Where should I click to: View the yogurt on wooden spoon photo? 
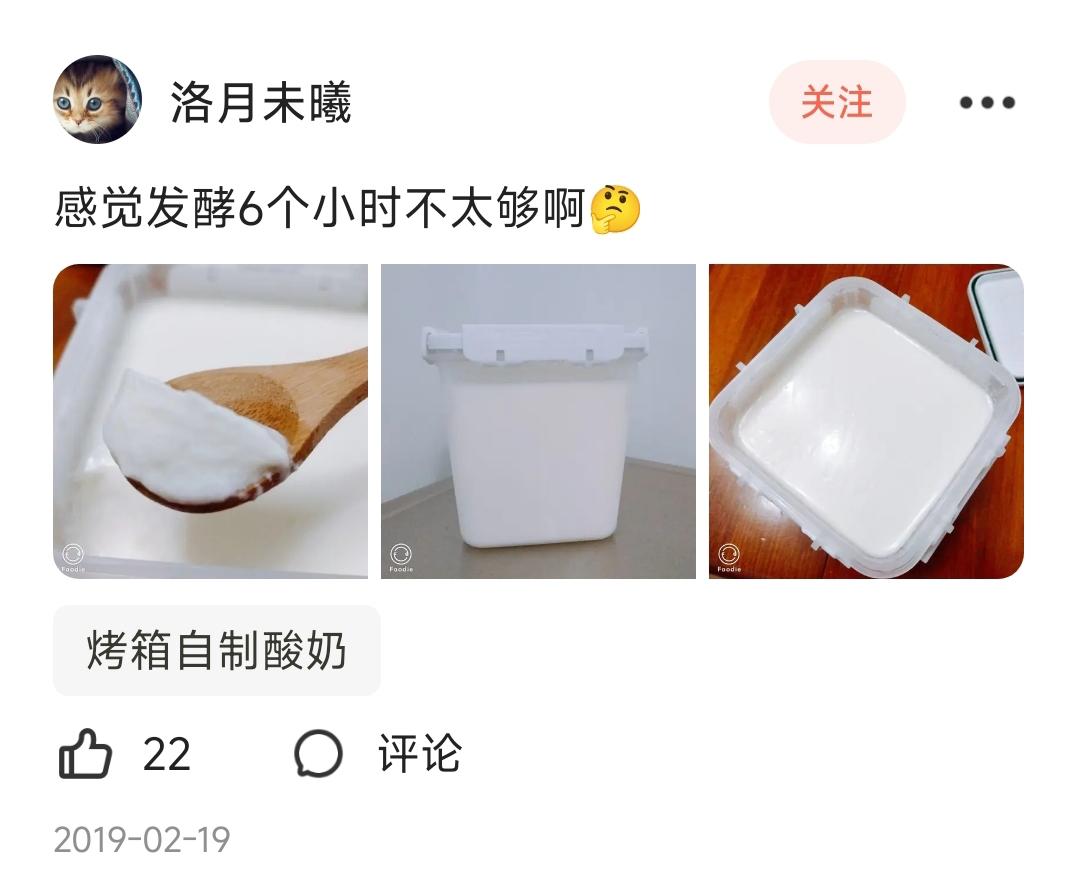pos(210,421)
